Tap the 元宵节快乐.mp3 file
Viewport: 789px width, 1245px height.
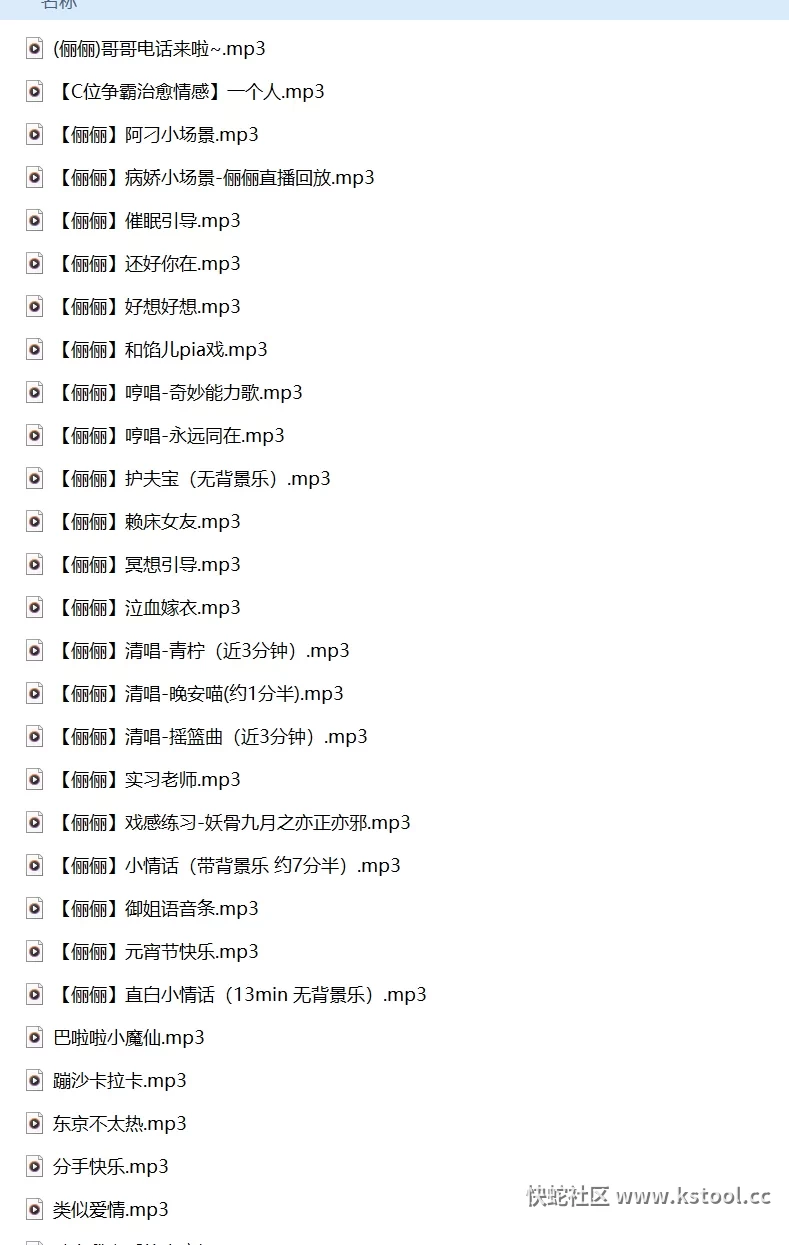pos(156,951)
